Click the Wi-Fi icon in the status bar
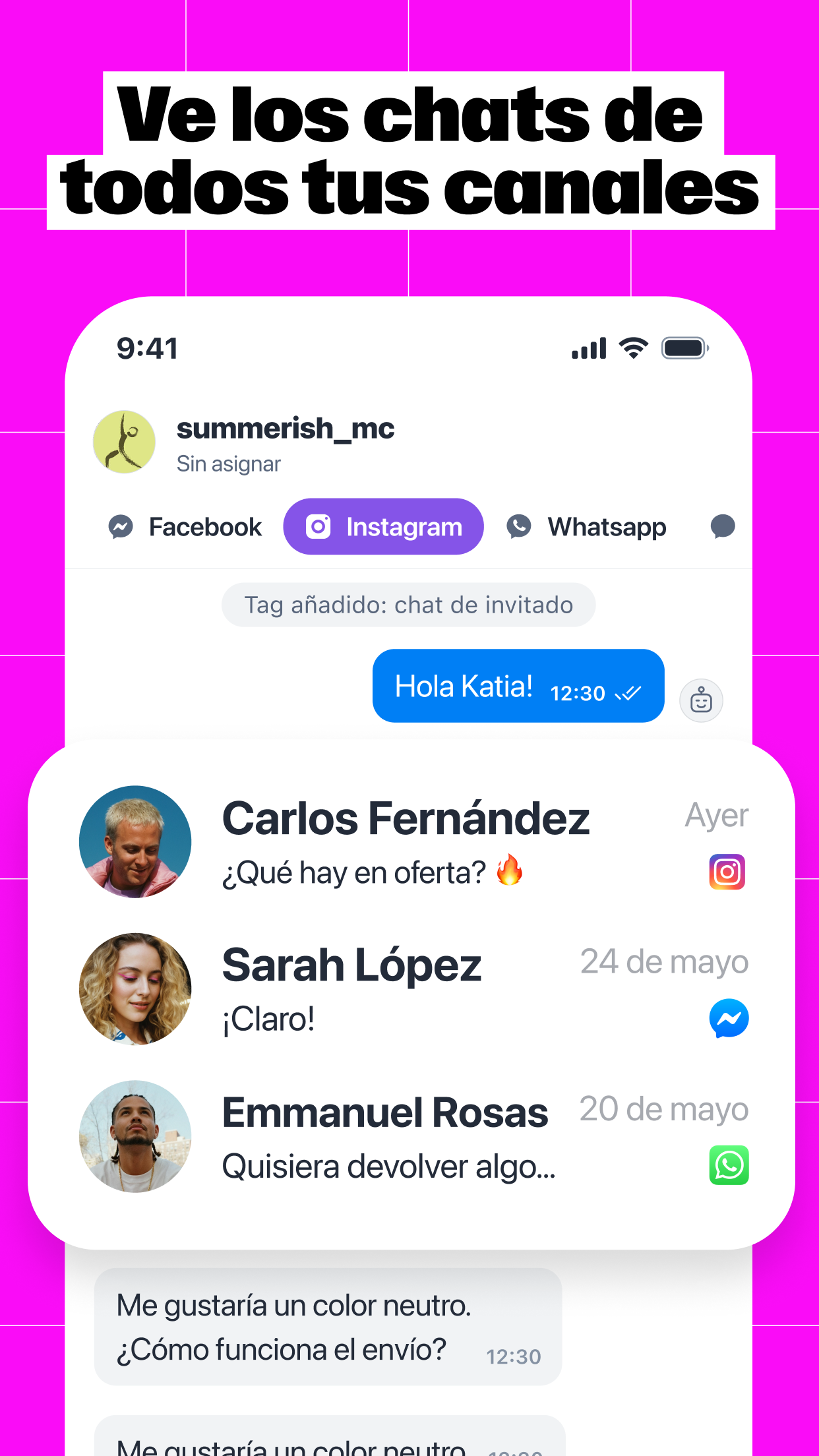The width and height of the screenshot is (819, 1456). pyautogui.click(x=632, y=348)
